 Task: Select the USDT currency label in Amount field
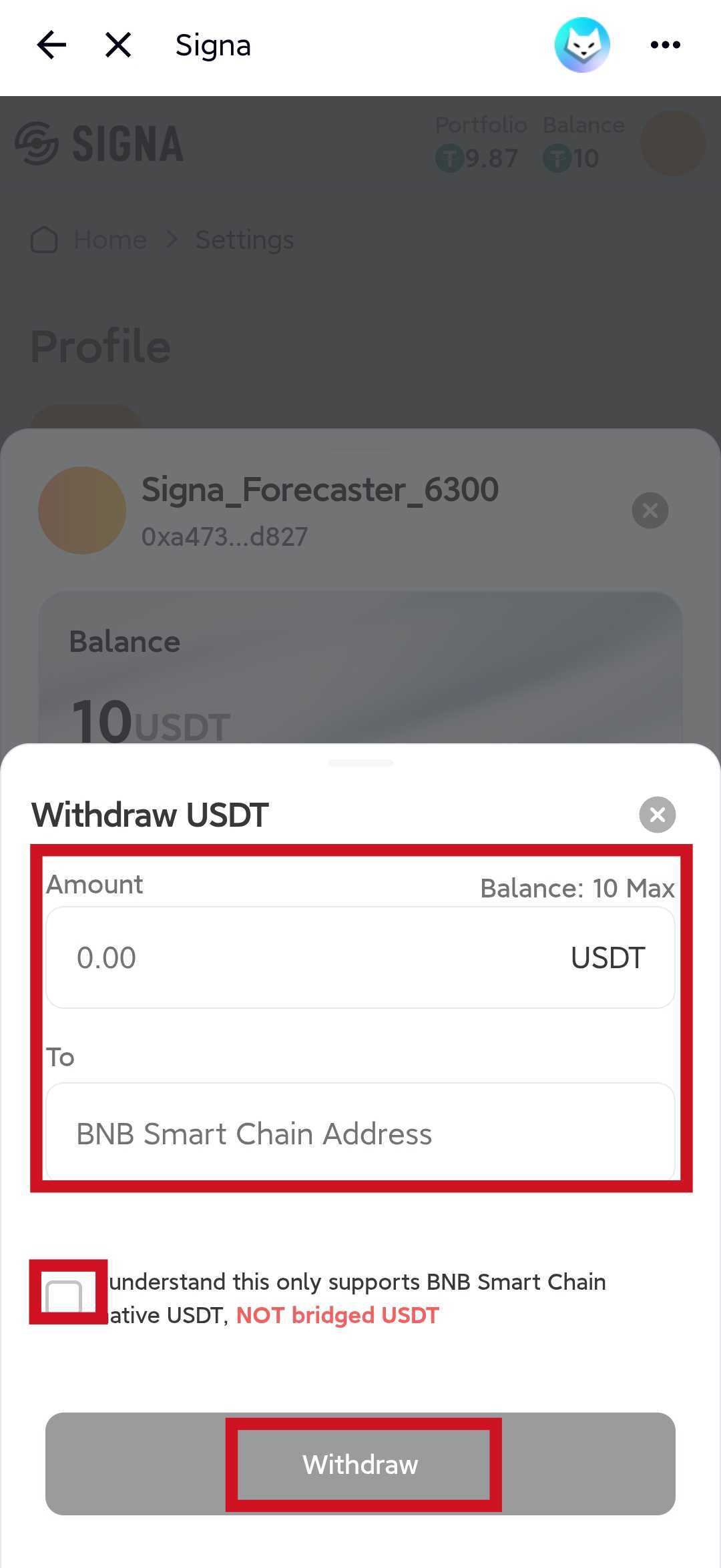[608, 957]
